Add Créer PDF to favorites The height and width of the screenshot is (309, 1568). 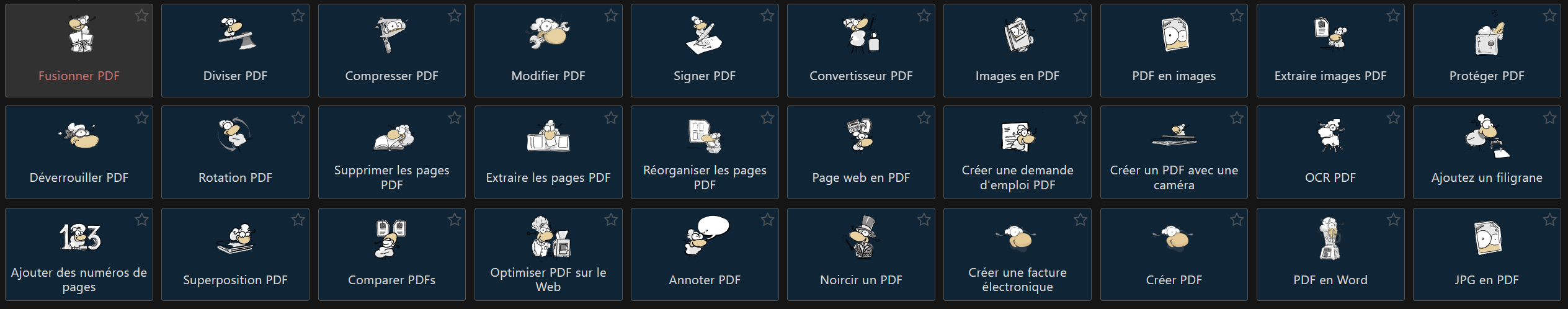click(x=1237, y=220)
